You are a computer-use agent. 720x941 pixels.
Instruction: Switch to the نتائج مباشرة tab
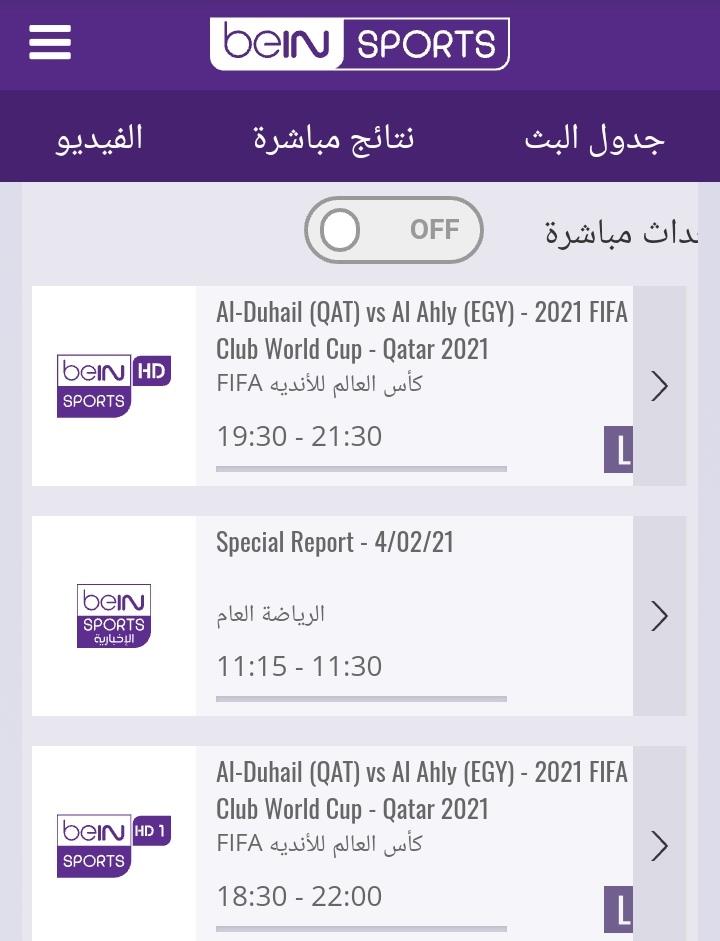pyautogui.click(x=333, y=138)
